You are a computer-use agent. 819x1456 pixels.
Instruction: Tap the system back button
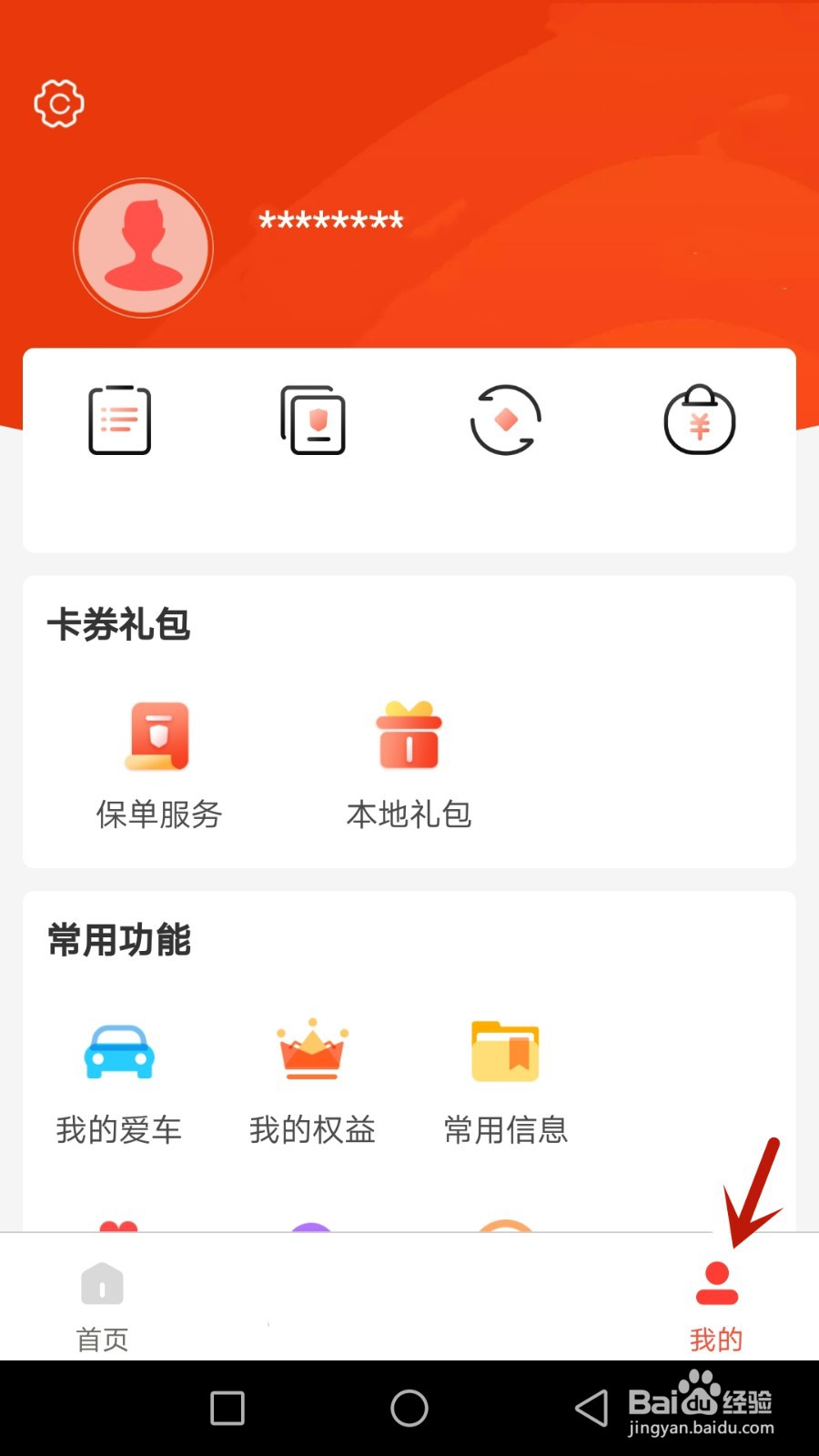click(x=591, y=1408)
